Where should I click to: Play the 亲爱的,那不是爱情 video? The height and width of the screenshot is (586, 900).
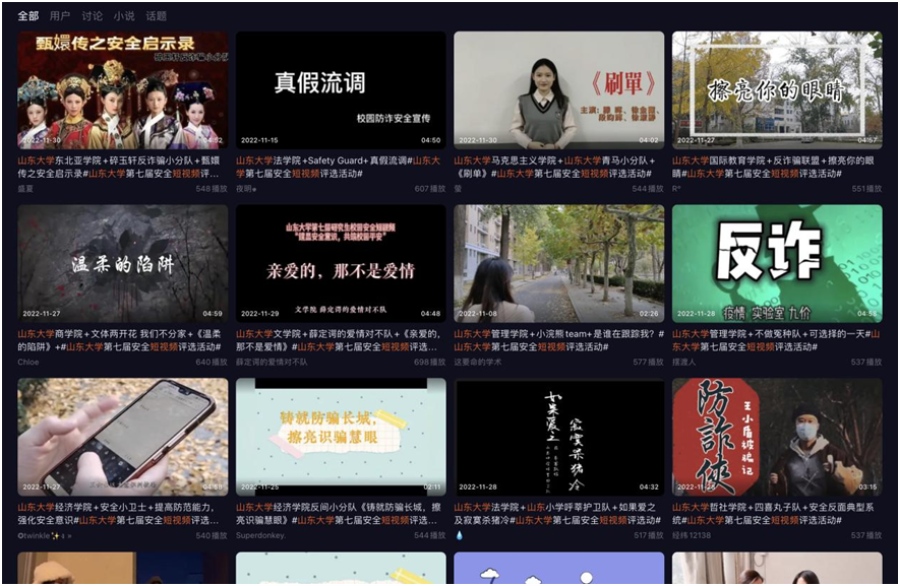coord(340,263)
